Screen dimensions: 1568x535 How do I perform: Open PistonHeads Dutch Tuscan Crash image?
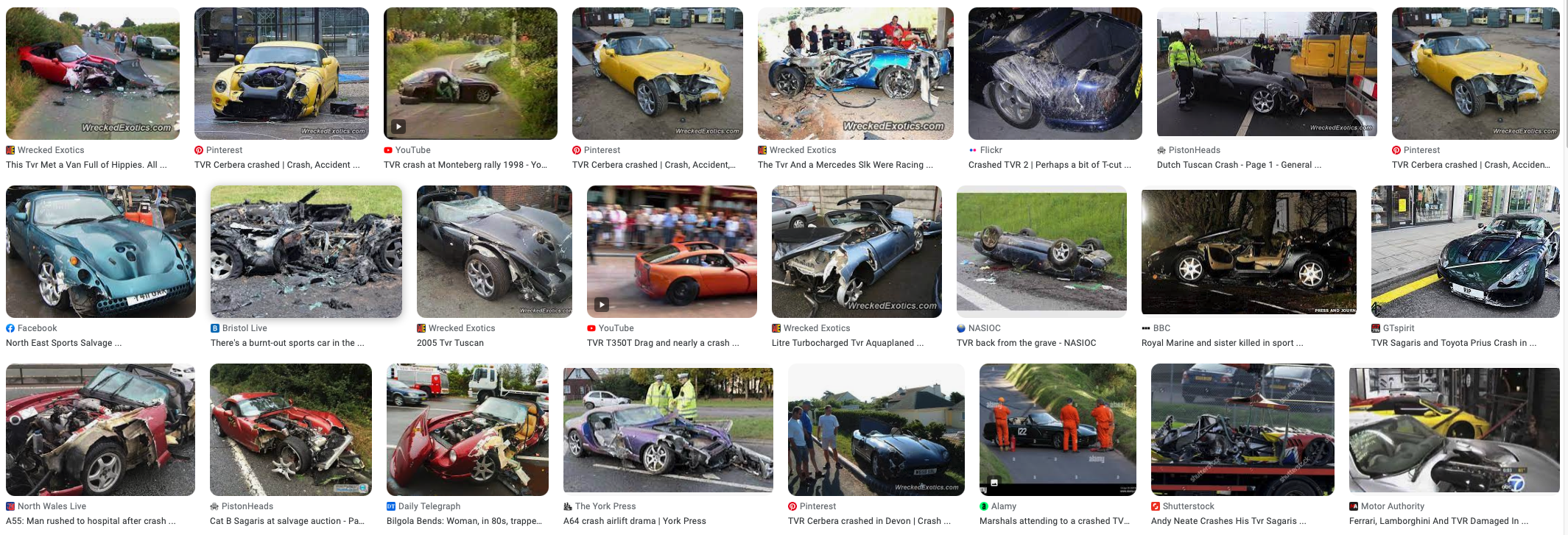(x=1266, y=74)
